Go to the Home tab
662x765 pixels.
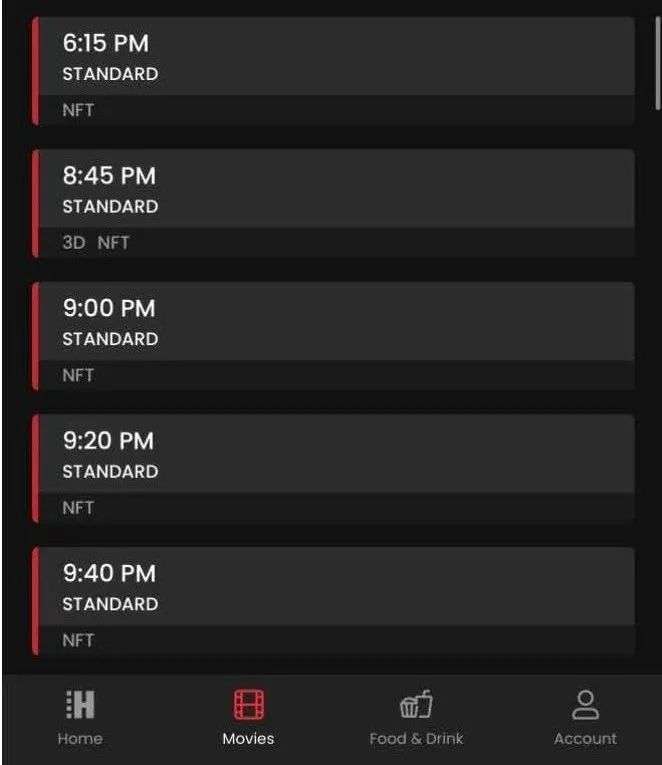click(x=80, y=718)
